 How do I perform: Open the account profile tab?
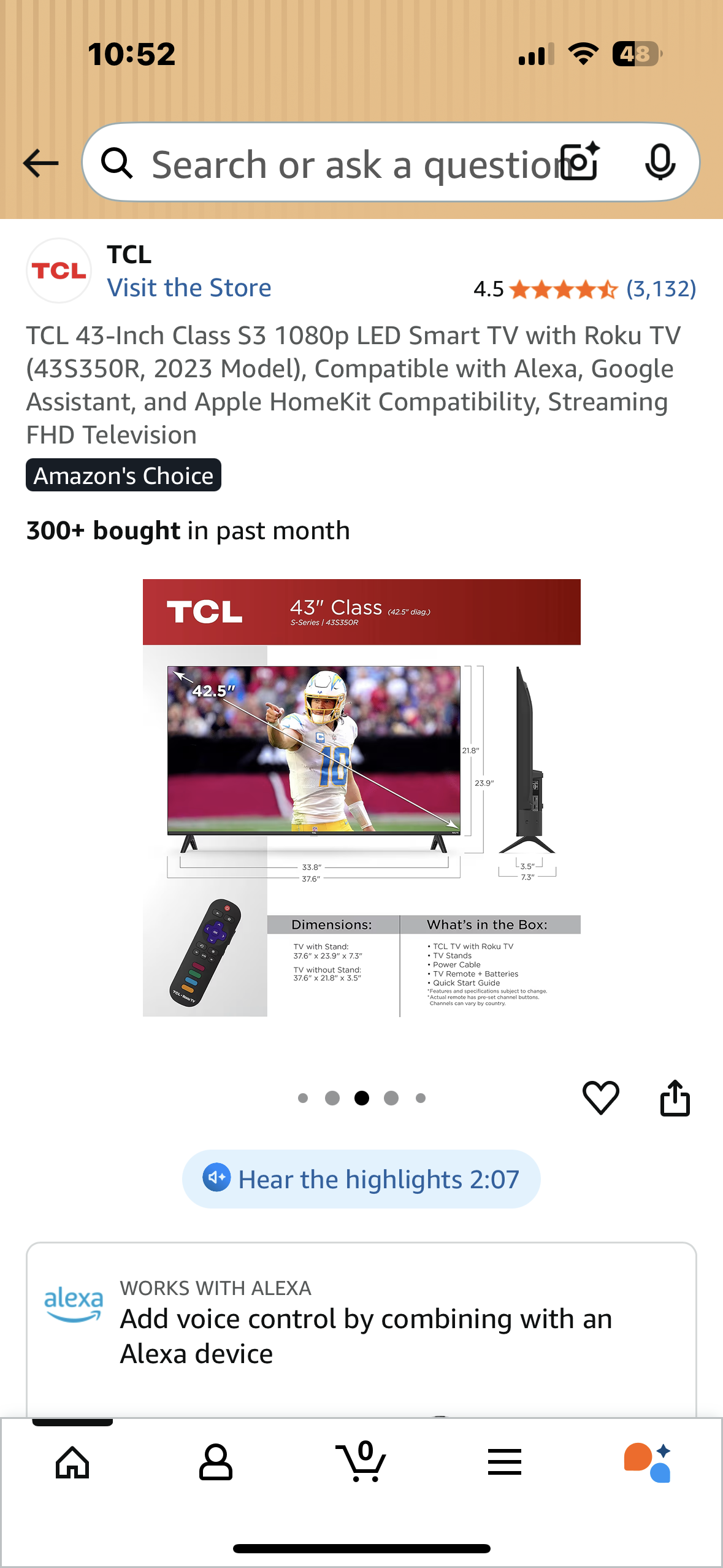click(216, 1463)
